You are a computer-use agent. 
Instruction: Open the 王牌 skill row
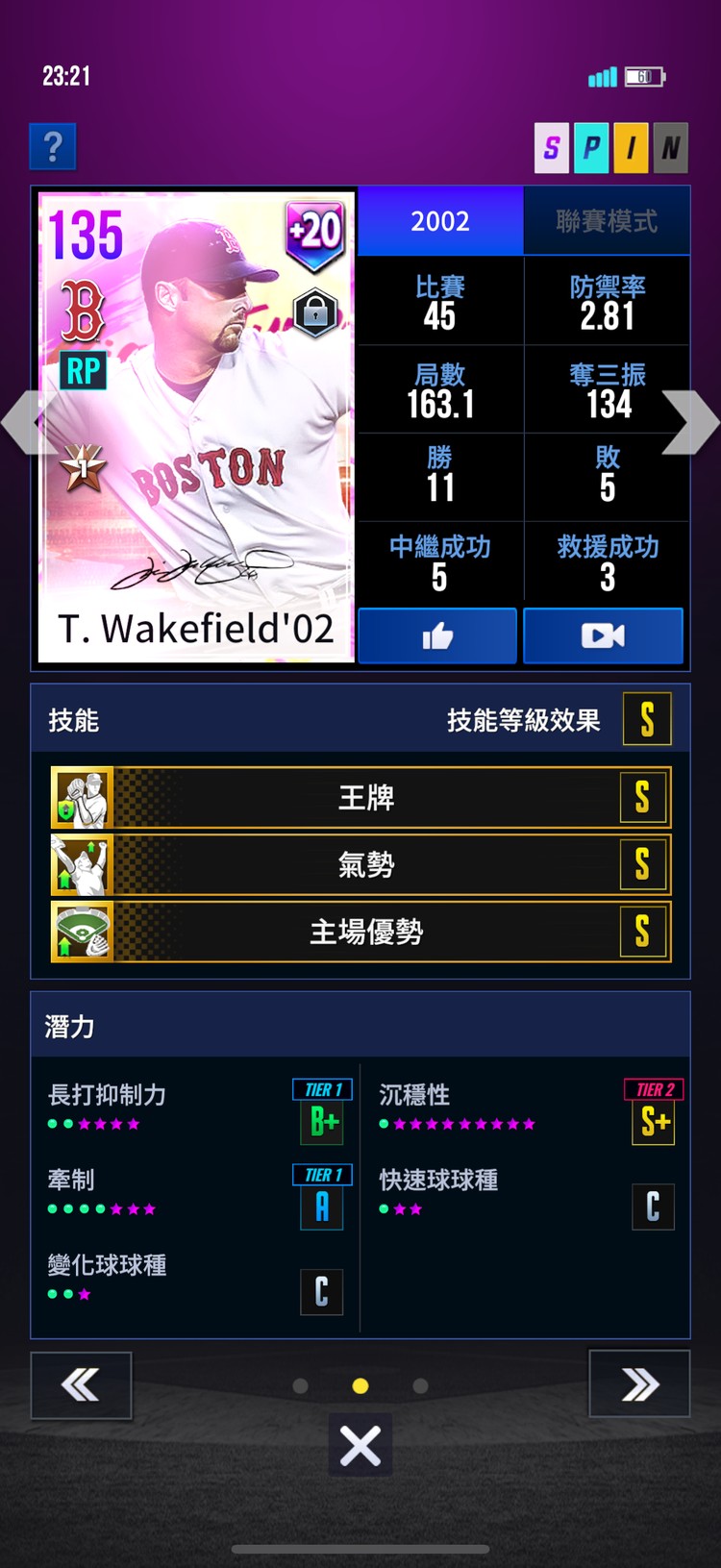pos(360,798)
